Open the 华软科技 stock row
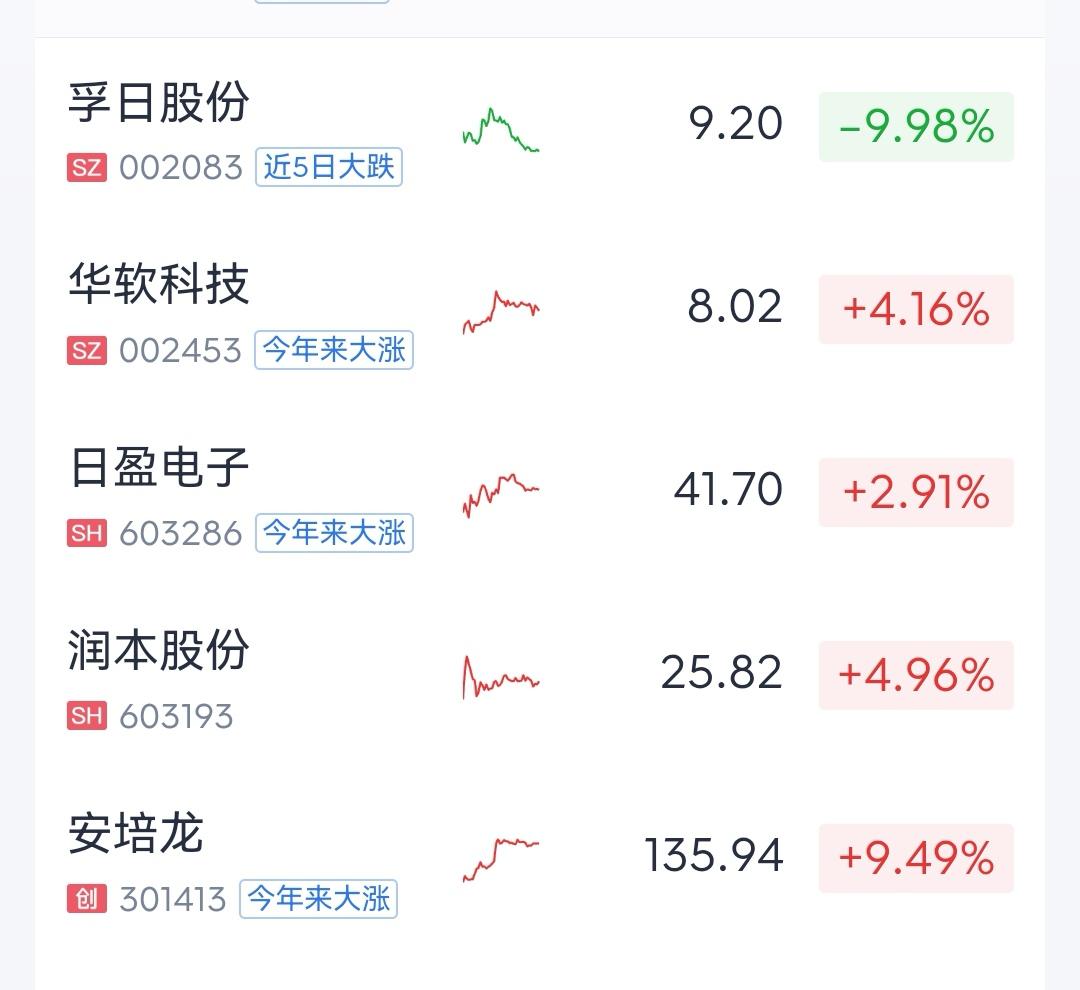 tap(540, 312)
